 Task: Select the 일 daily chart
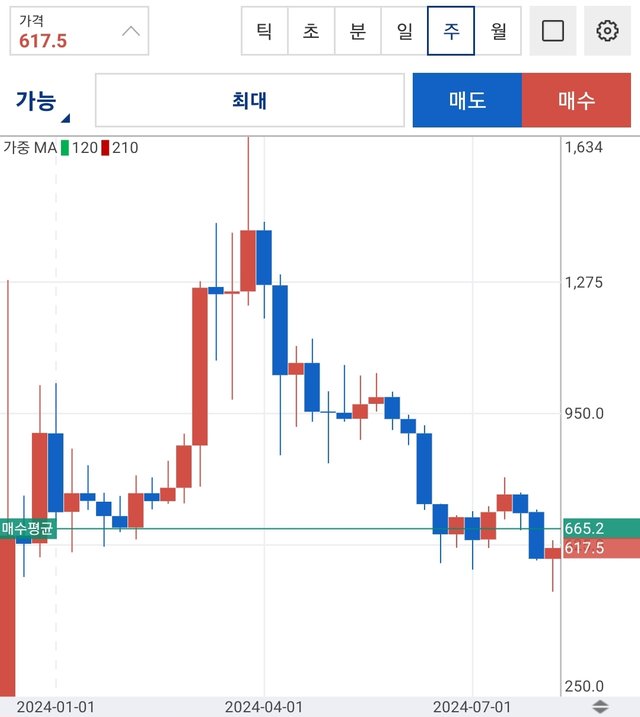click(404, 31)
